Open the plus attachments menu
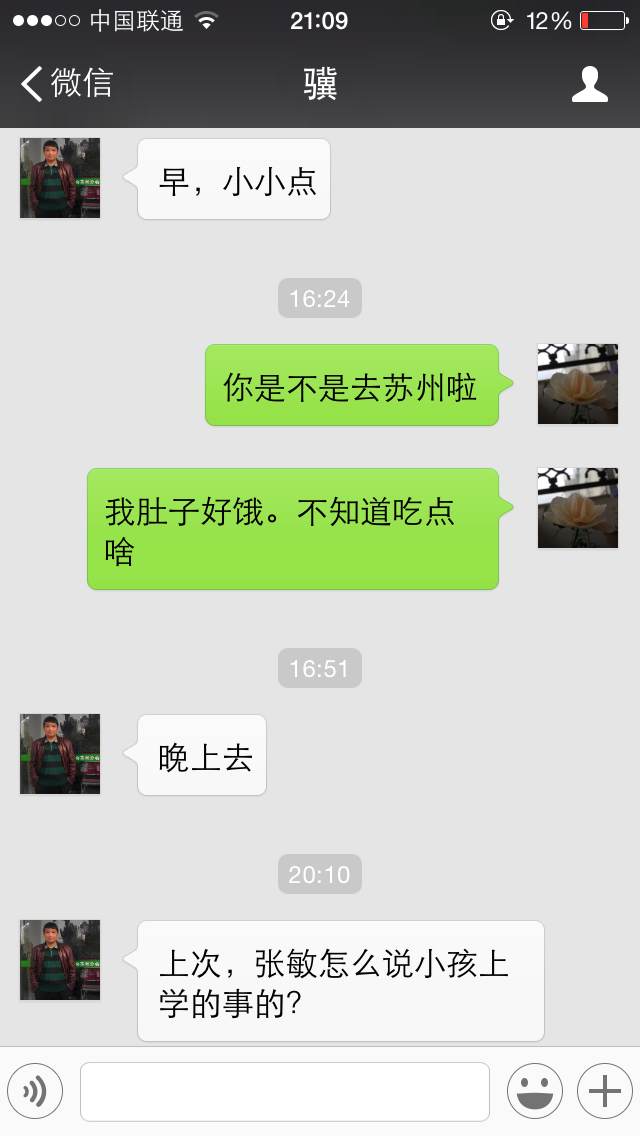The height and width of the screenshot is (1136, 640). [604, 1091]
